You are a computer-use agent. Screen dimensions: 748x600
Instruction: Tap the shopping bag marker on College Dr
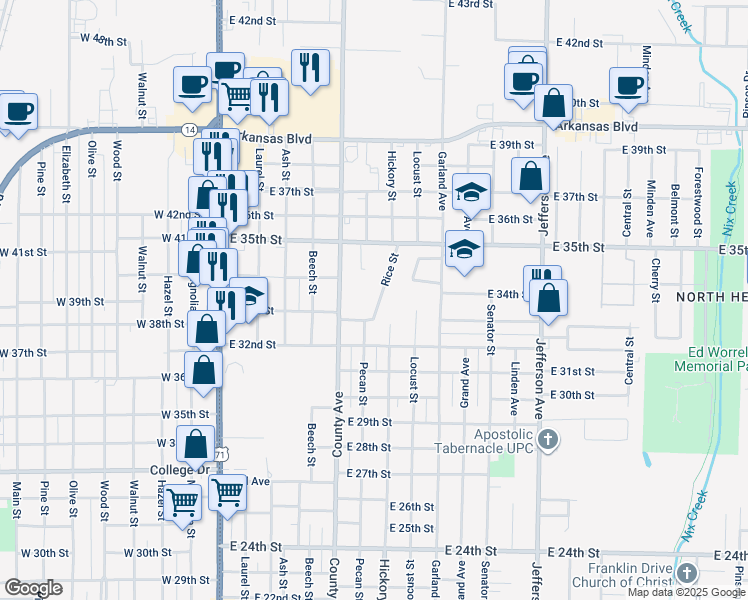pos(195,446)
